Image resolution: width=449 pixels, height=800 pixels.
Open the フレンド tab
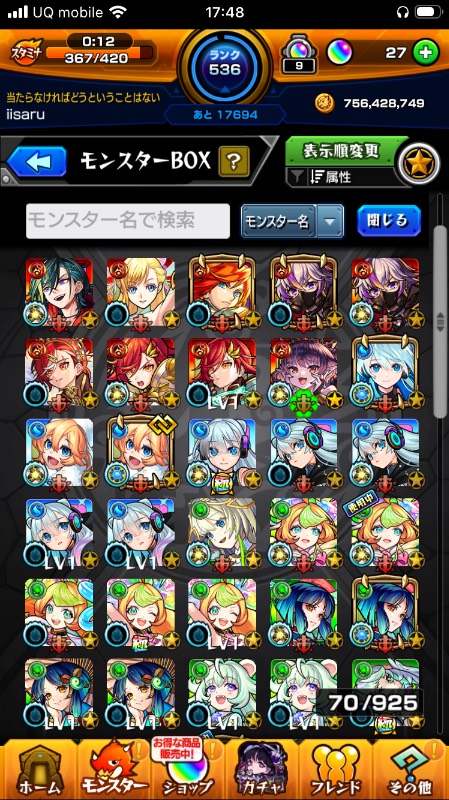336,769
